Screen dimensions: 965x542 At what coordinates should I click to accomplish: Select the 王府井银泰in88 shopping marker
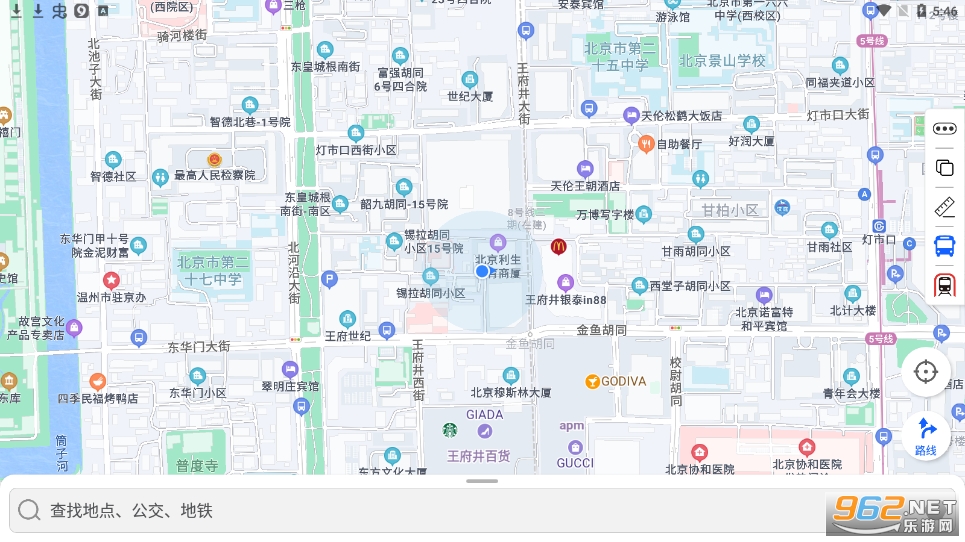565,283
